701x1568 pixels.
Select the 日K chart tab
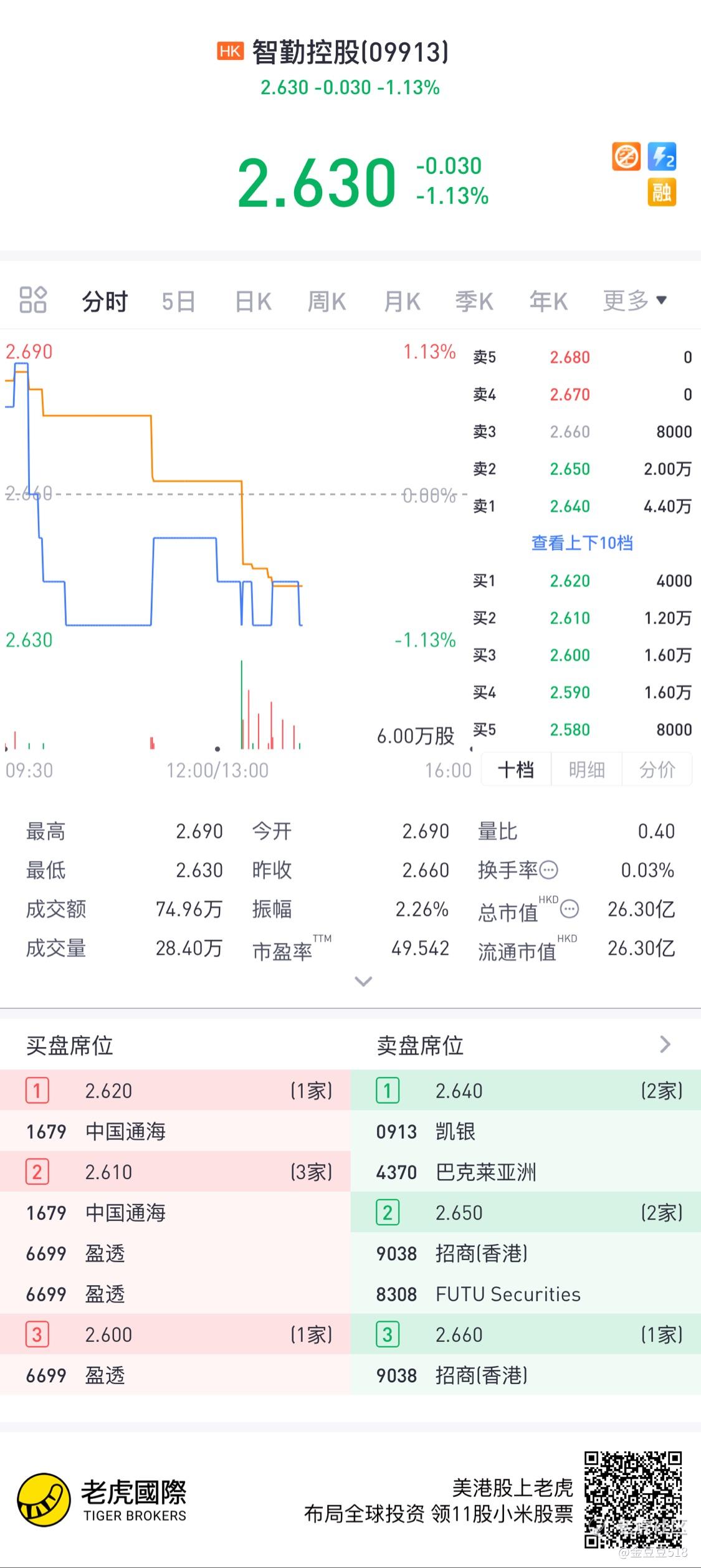(x=253, y=302)
